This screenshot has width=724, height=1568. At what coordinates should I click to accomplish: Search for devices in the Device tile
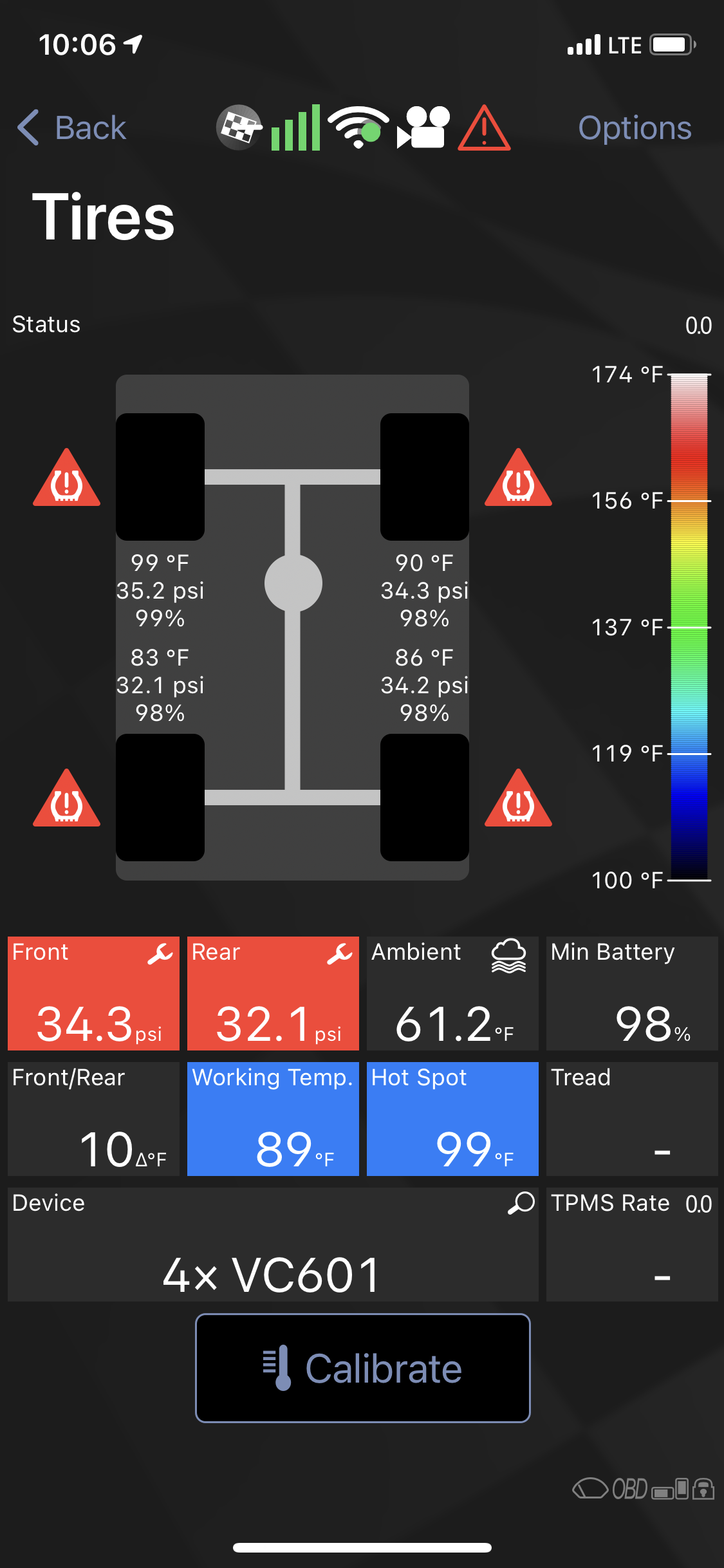(521, 1202)
